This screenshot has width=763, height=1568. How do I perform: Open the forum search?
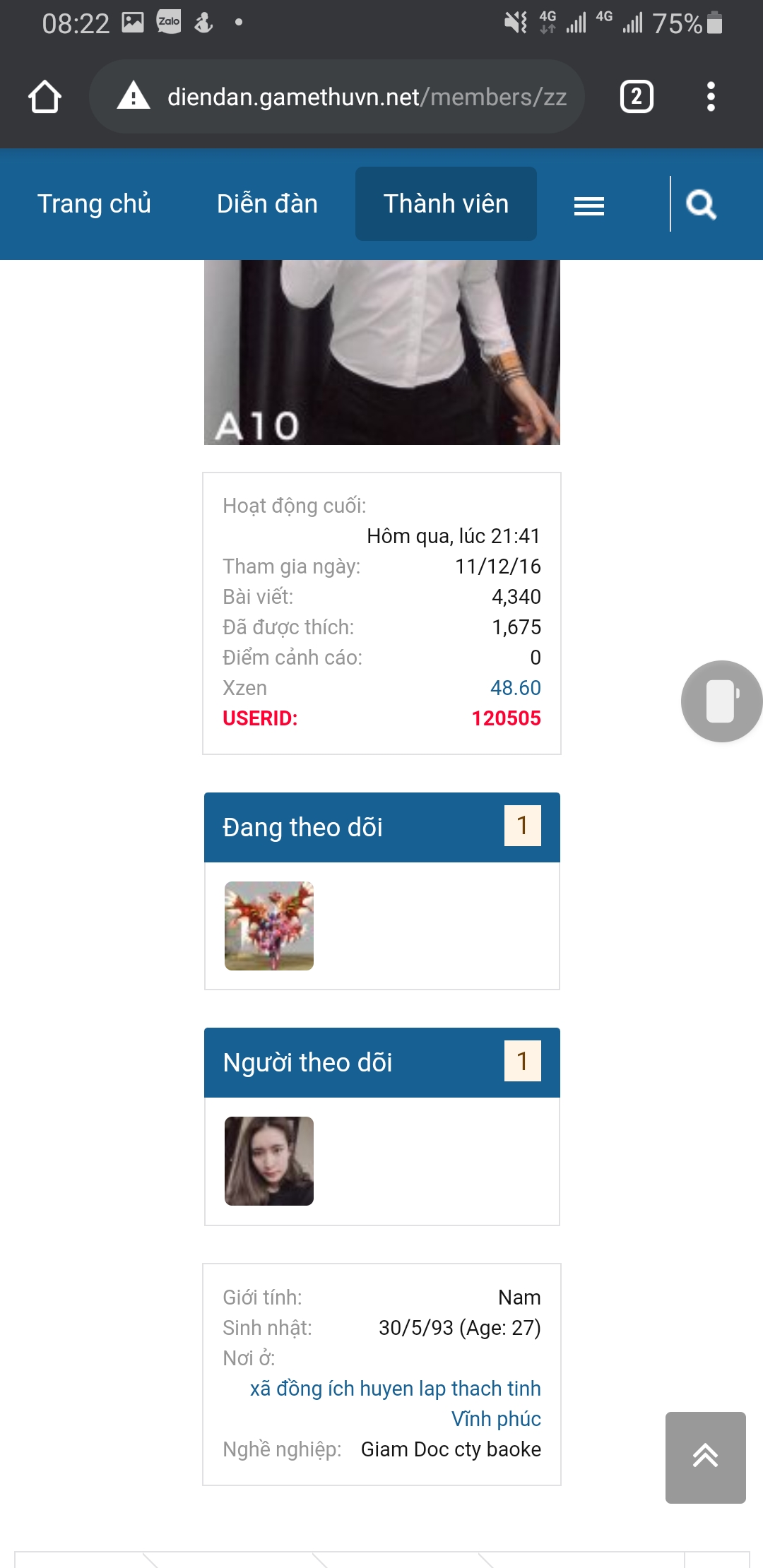click(701, 206)
